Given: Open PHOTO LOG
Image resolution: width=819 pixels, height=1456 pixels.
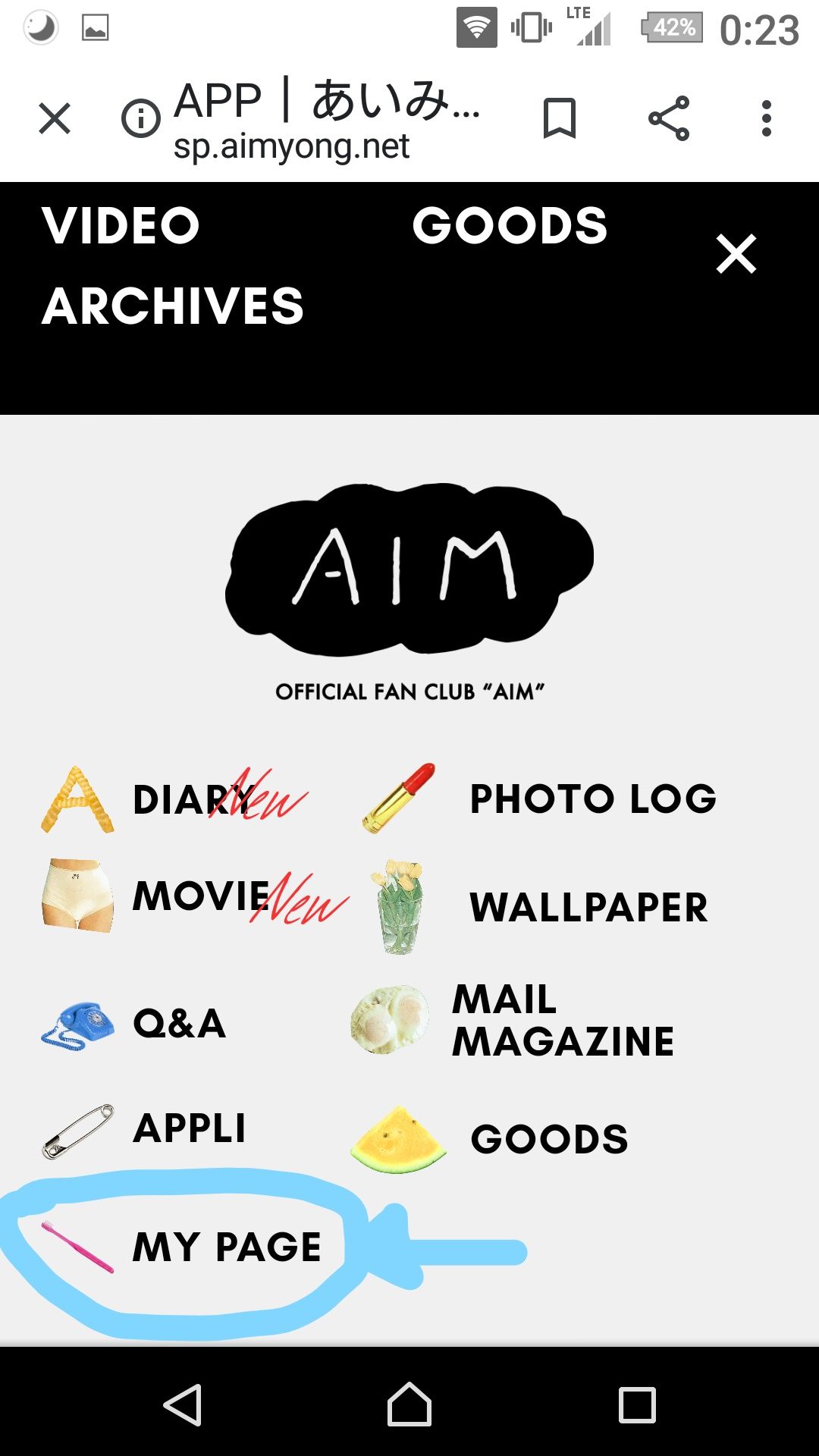Looking at the screenshot, I should [x=592, y=799].
